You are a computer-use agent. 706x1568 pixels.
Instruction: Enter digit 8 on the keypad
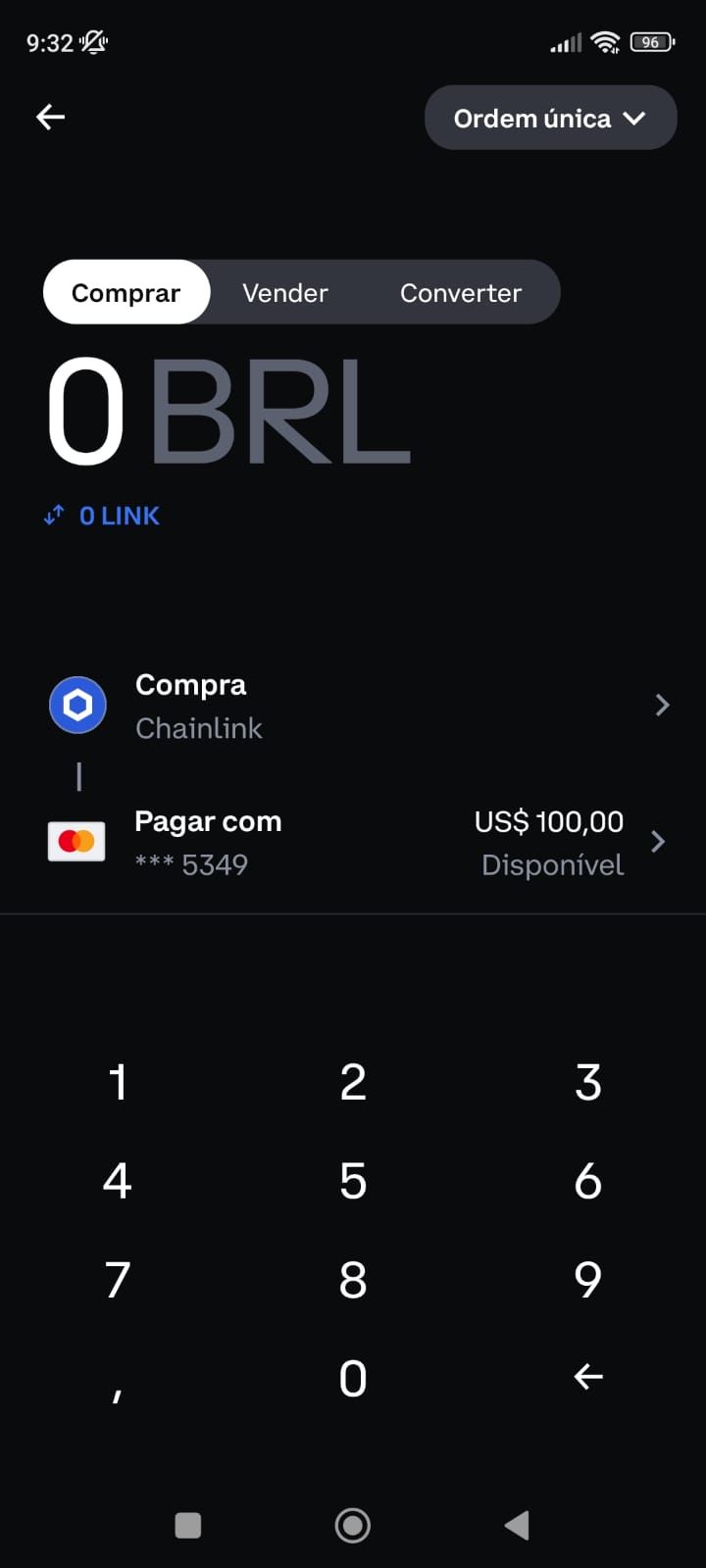(x=353, y=1280)
